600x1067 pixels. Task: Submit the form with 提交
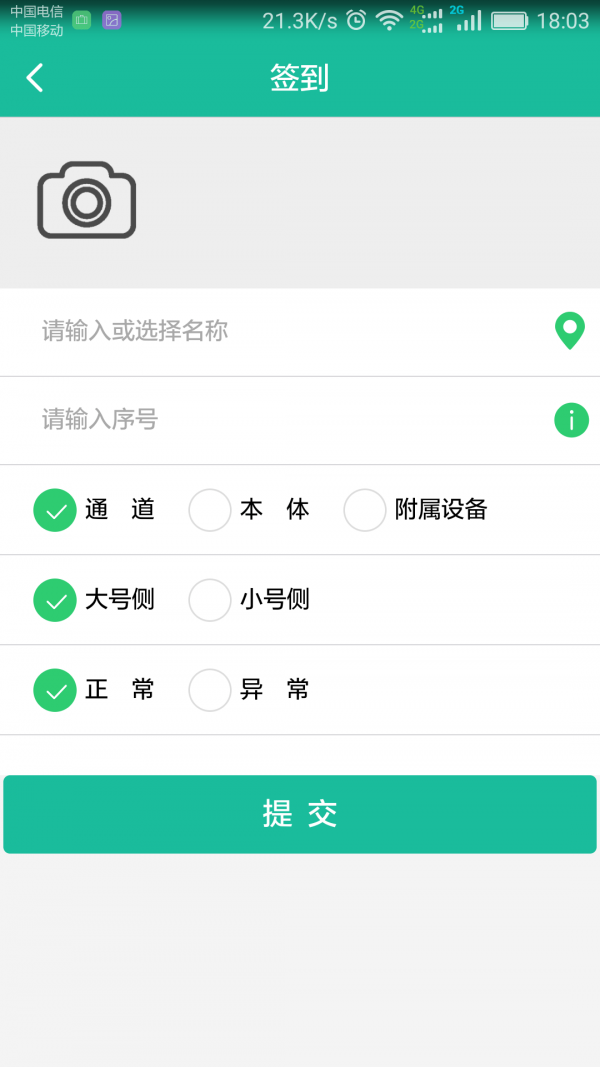click(300, 814)
